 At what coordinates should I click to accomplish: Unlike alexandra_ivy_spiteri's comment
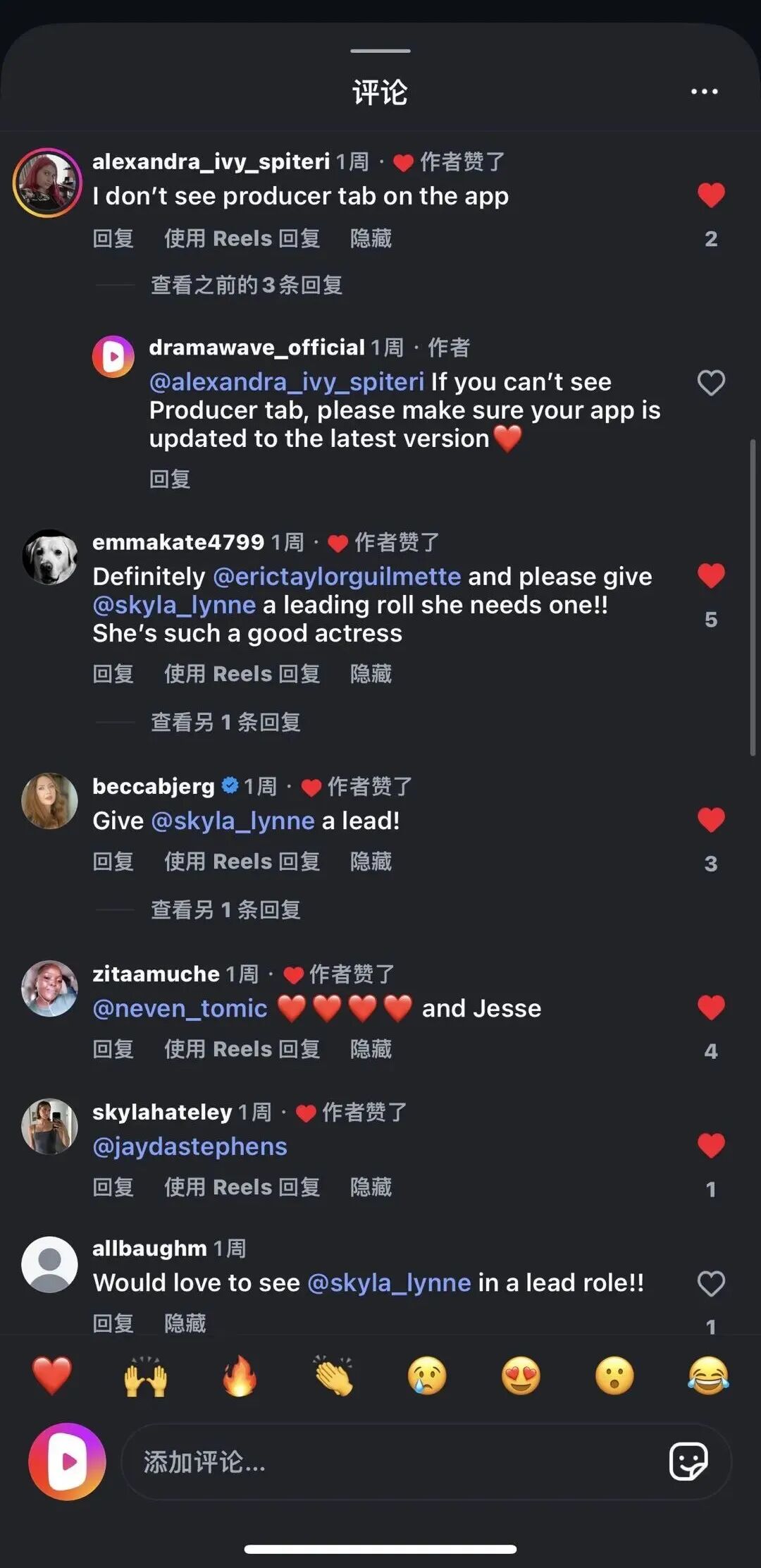coord(710,195)
